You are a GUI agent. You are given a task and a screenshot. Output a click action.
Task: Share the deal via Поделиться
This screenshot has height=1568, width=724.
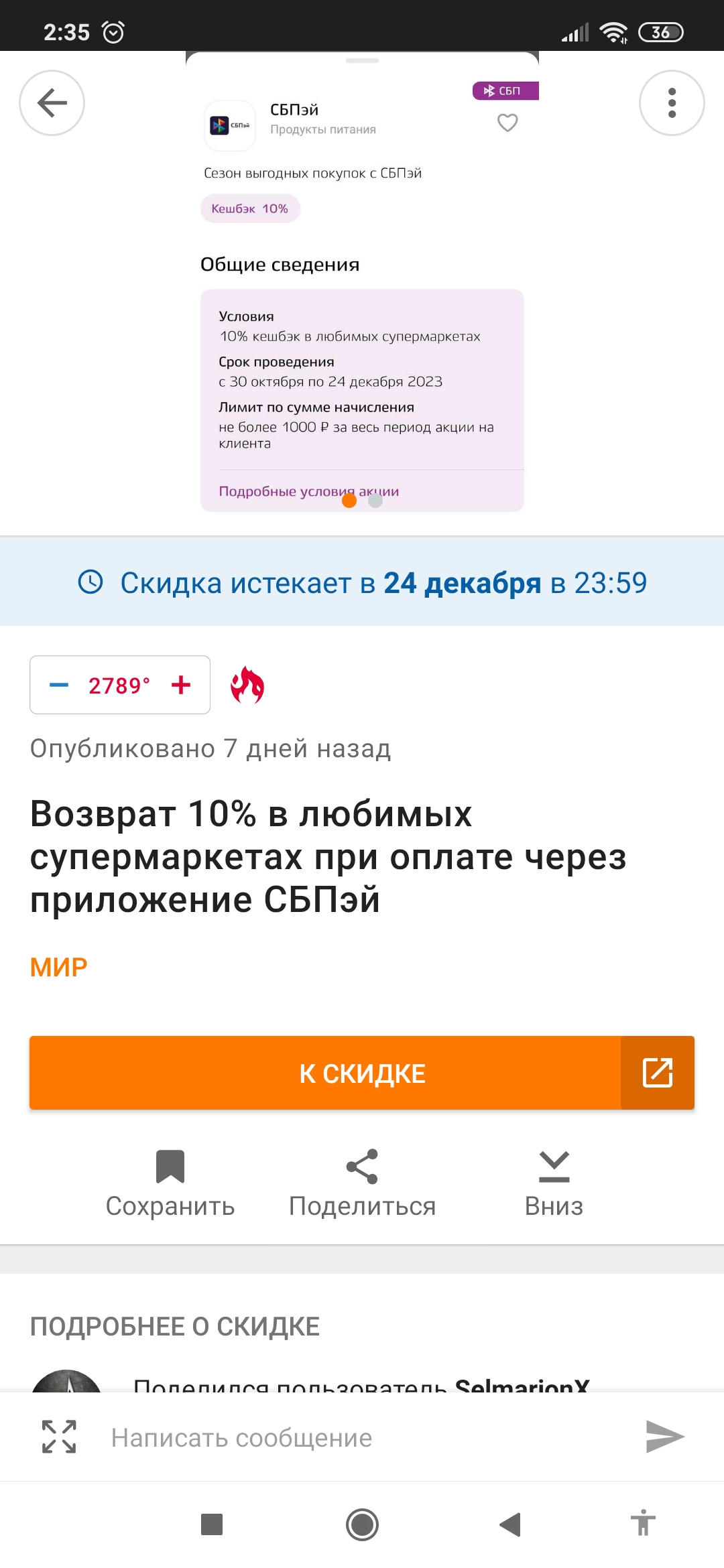click(362, 1183)
